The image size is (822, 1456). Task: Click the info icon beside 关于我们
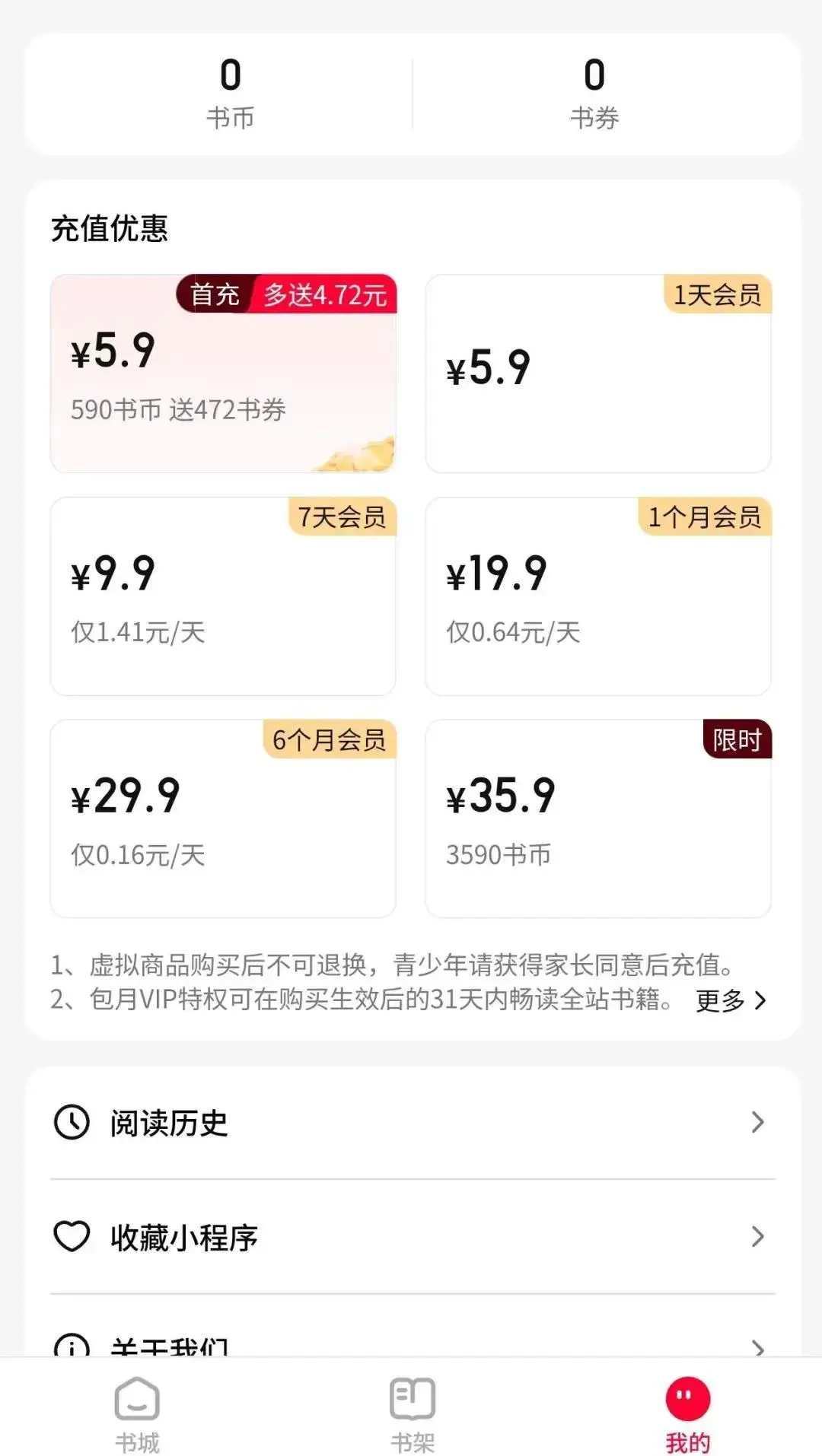pos(71,1346)
